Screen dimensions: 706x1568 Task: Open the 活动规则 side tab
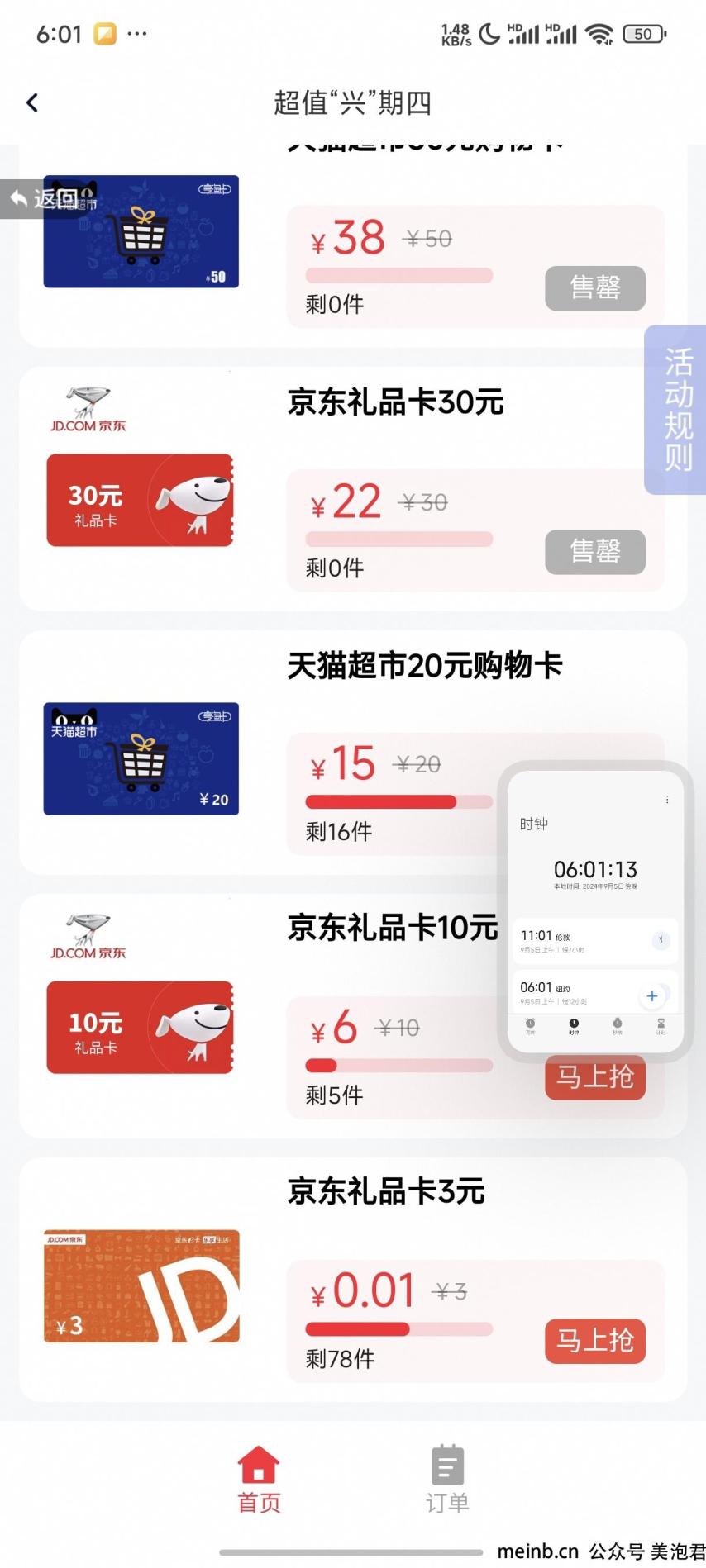(x=677, y=410)
